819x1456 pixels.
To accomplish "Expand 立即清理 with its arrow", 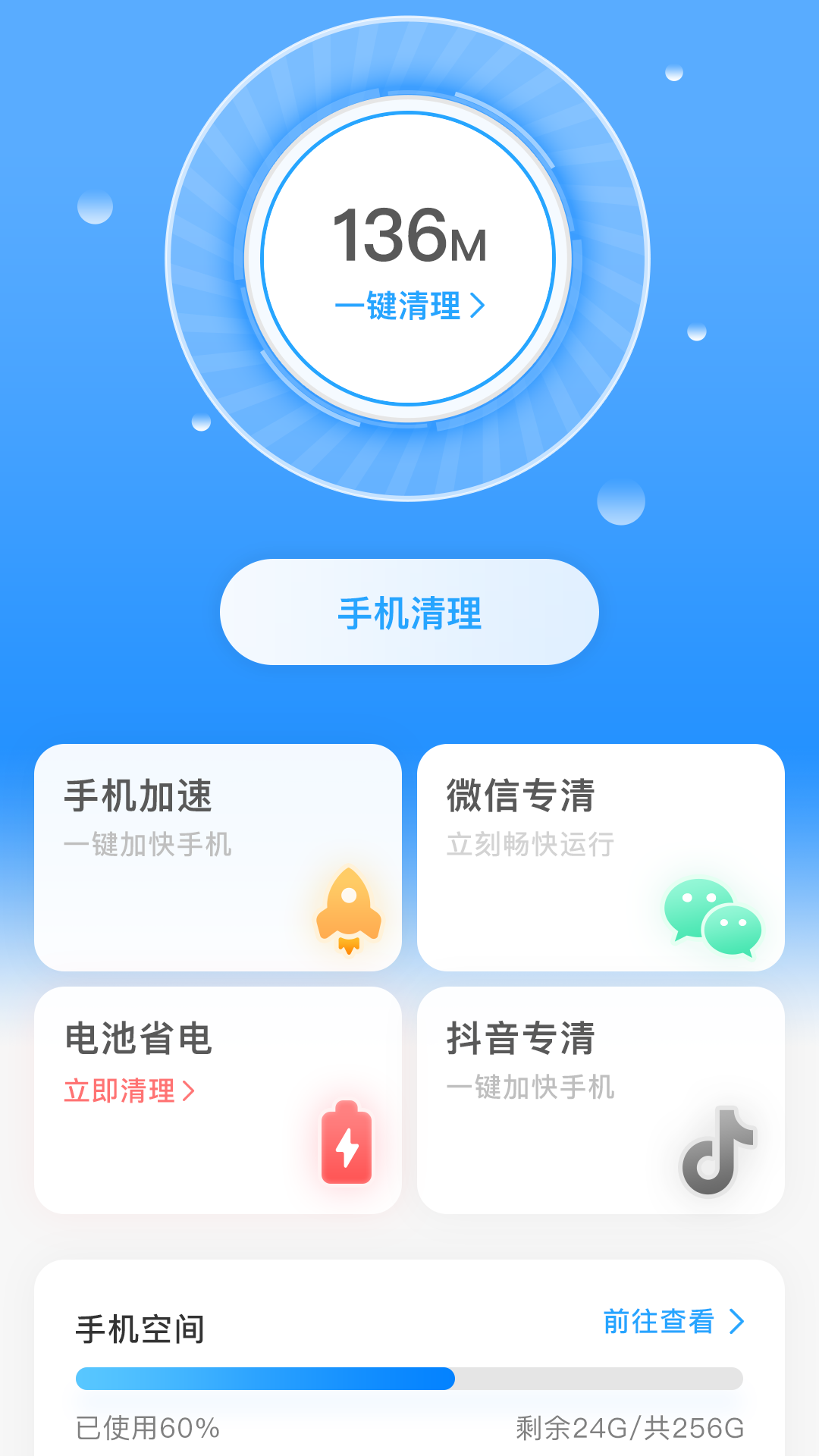I will (191, 1091).
